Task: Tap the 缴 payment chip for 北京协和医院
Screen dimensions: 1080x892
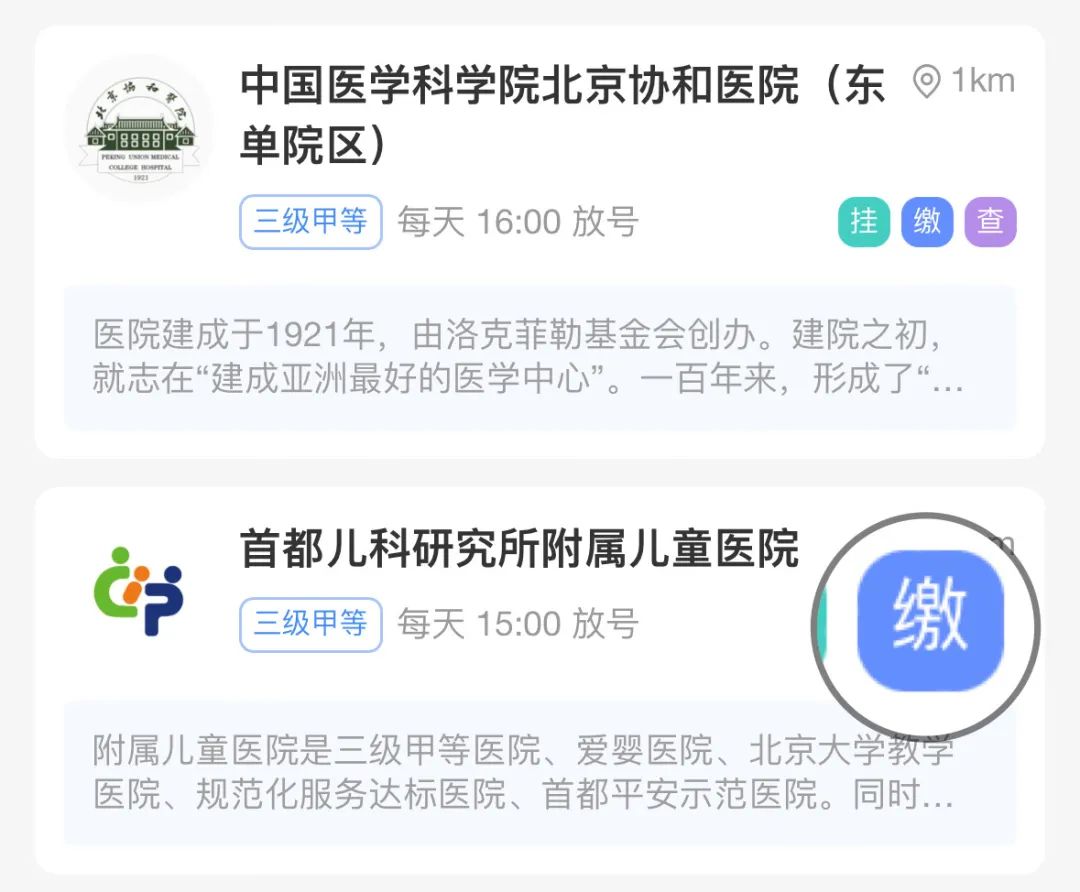Action: tap(927, 222)
